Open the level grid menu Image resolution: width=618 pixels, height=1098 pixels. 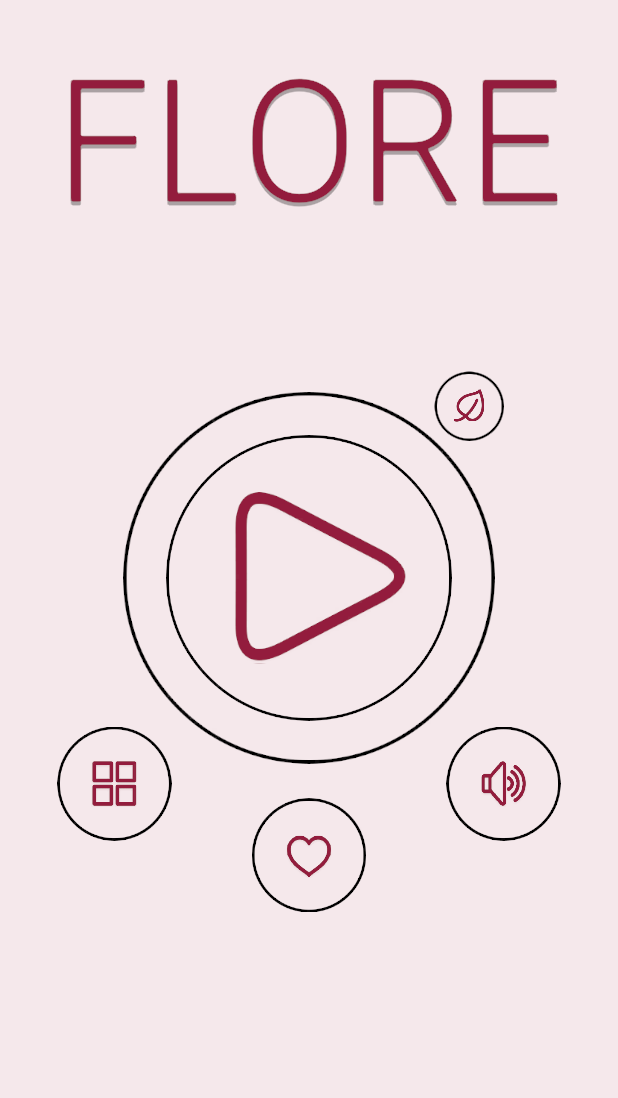(x=114, y=783)
